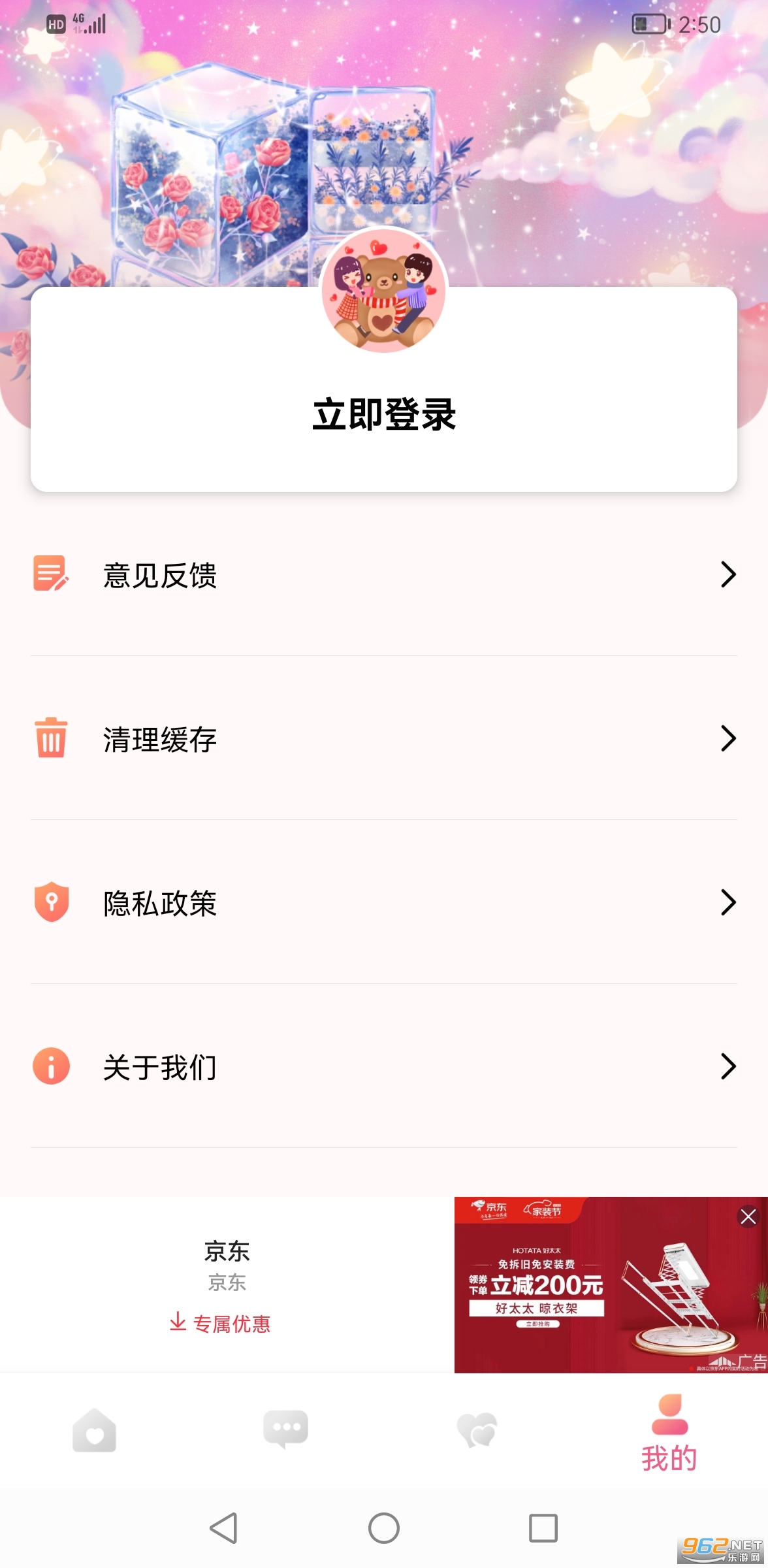Tap 专属优惠 download link for 京东

221,1324
